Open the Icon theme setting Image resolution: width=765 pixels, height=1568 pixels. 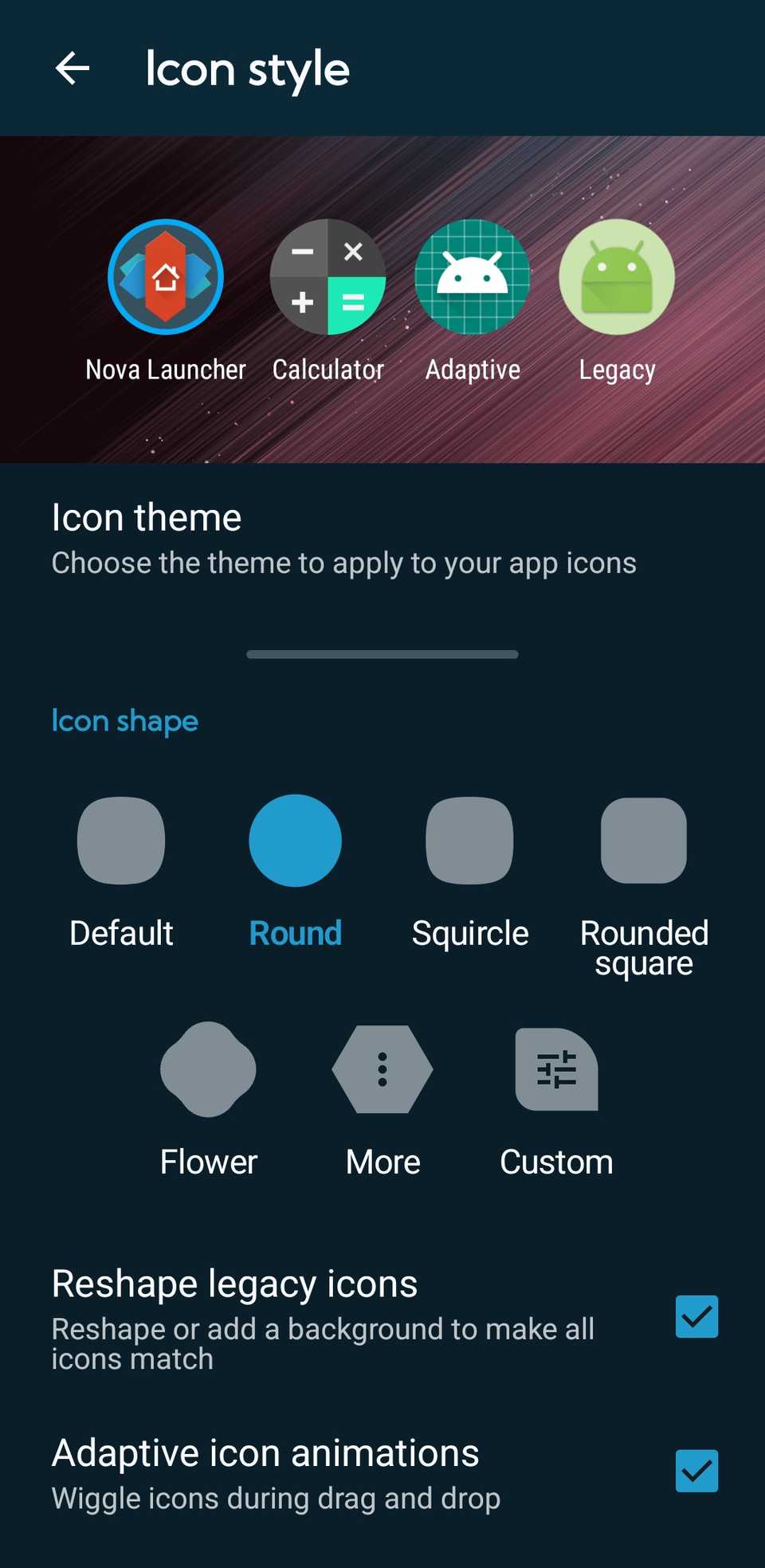point(343,539)
